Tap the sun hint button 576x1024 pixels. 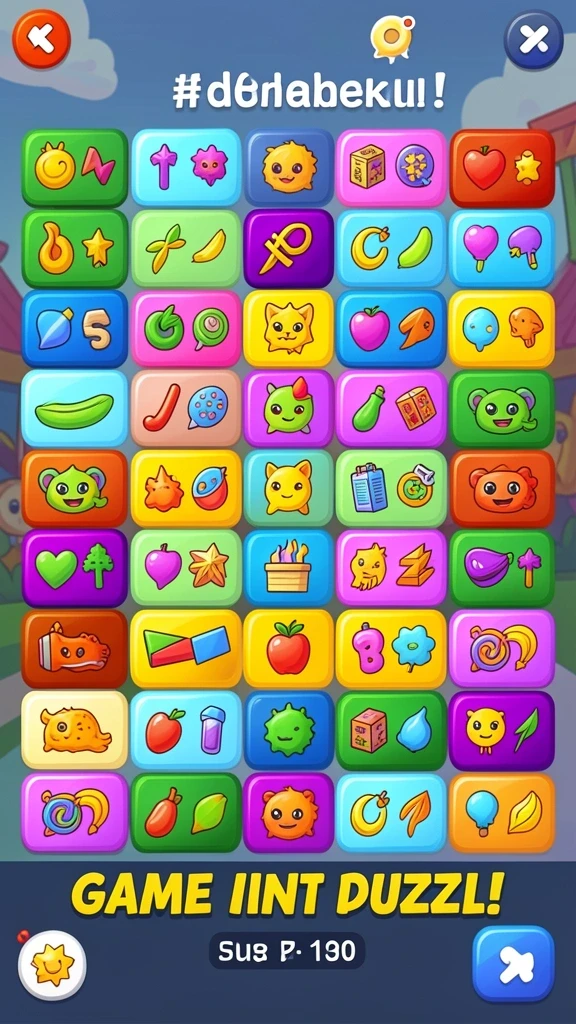click(52, 965)
